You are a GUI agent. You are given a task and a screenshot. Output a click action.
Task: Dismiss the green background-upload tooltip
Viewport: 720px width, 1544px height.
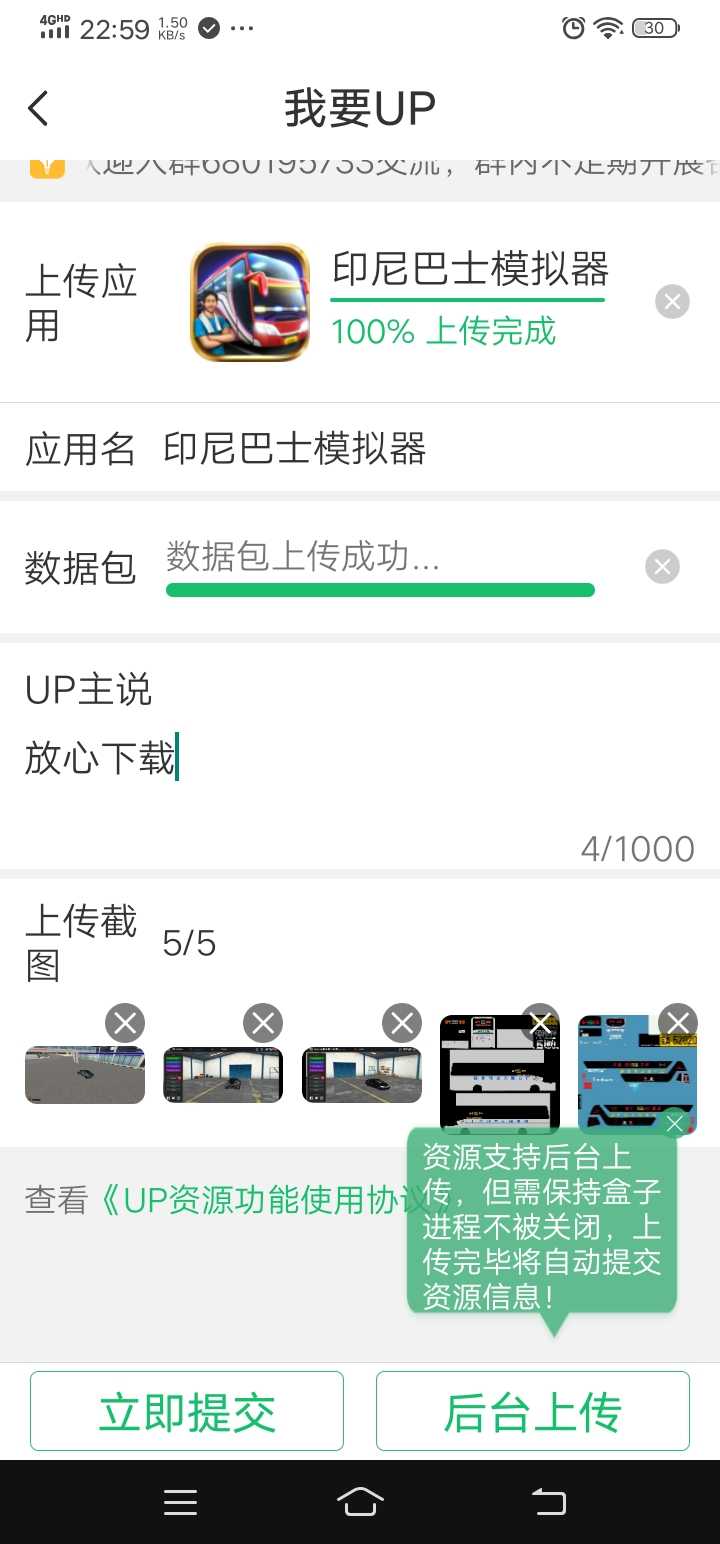point(675,1124)
